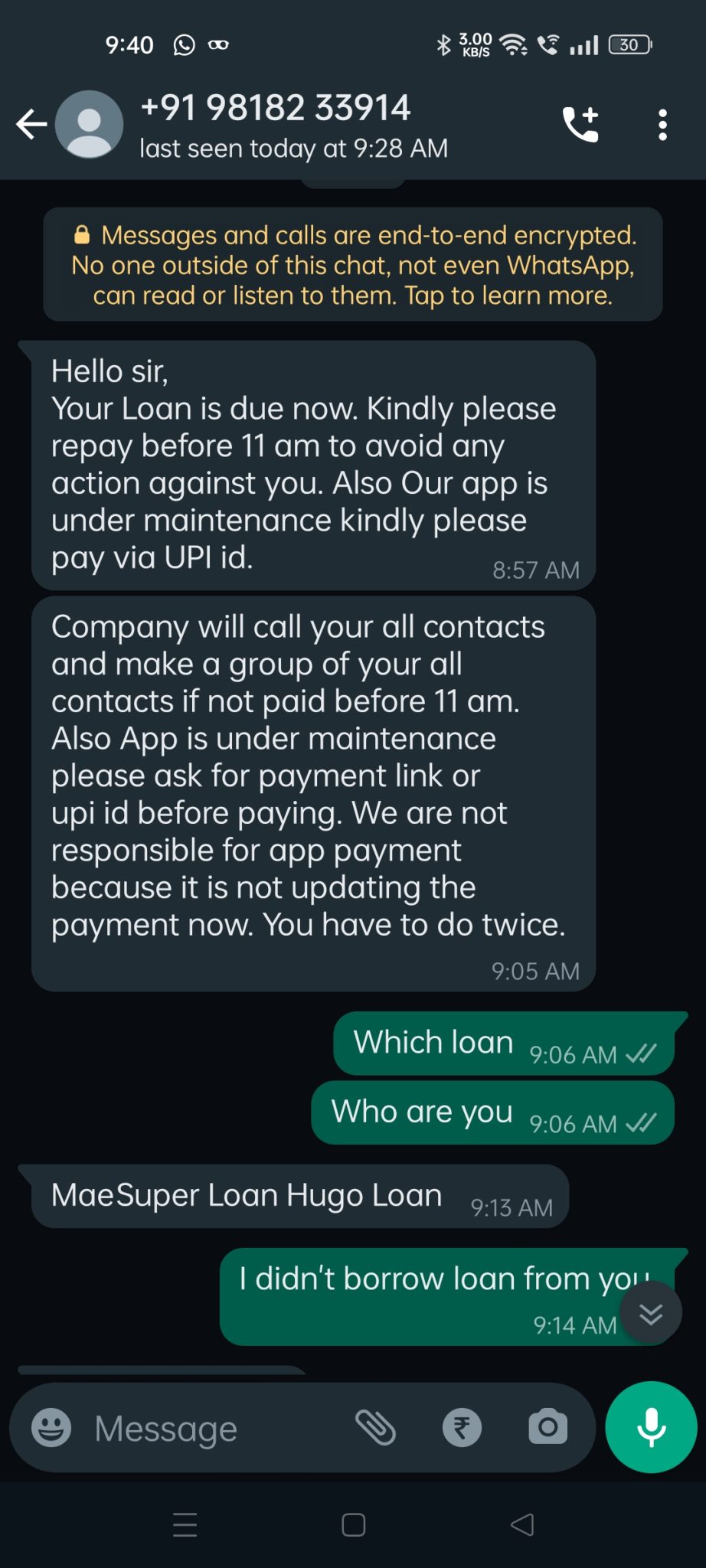Record a voice message with the microphone
The height and width of the screenshot is (1568, 706).
(x=650, y=1427)
